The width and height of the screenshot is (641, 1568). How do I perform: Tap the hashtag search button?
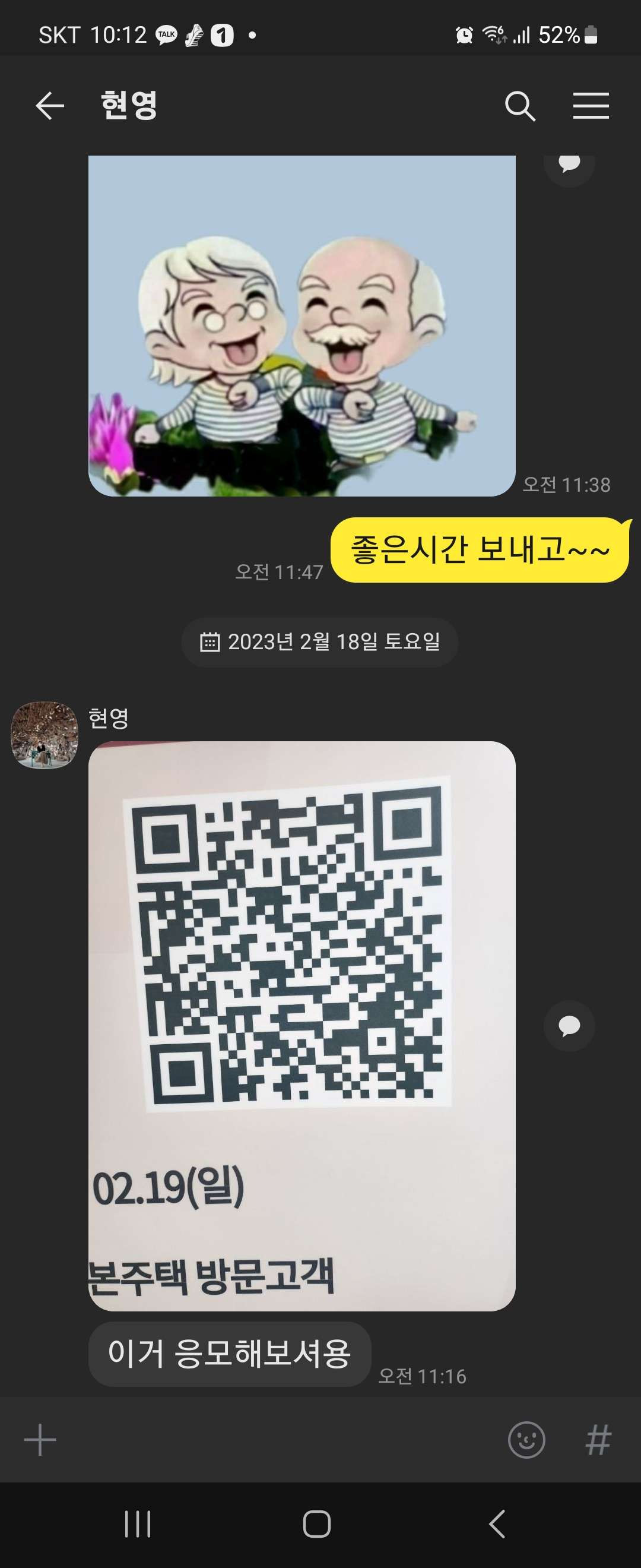point(598,1440)
